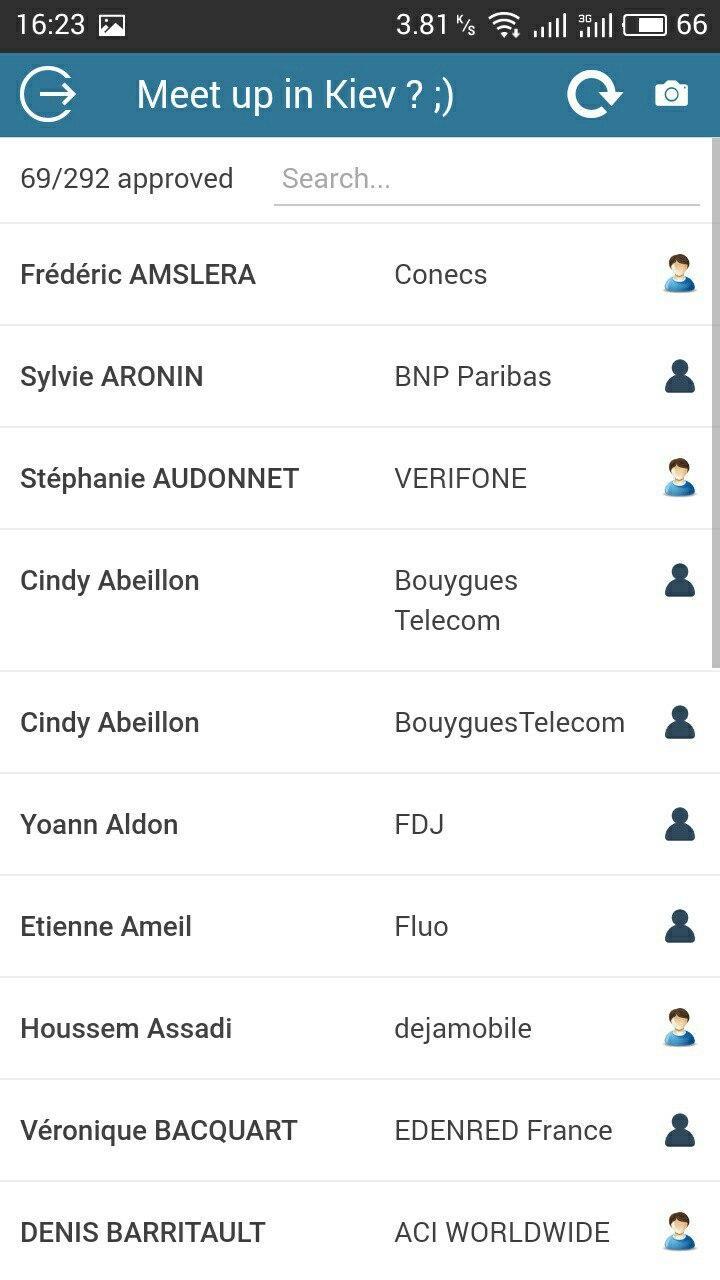
Task: Tap the logout icon in the header
Action: [47, 95]
